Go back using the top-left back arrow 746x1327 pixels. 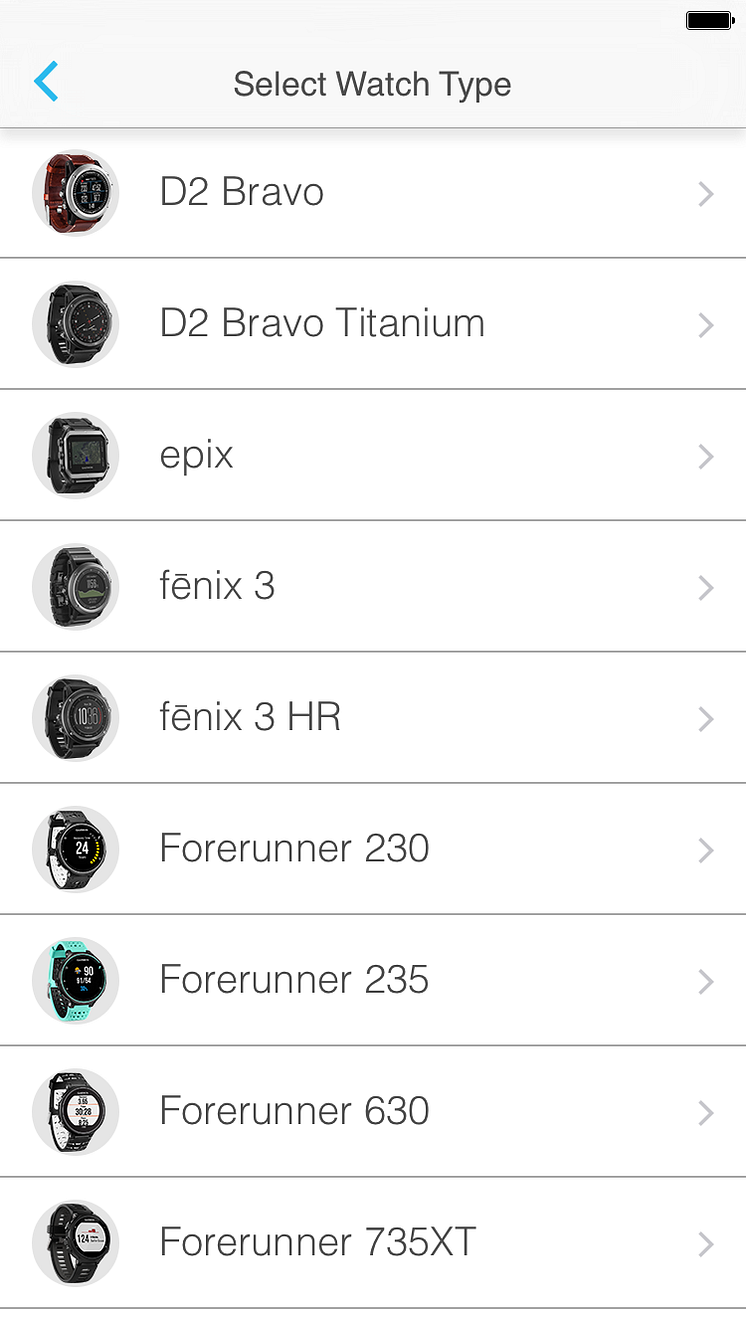46,82
